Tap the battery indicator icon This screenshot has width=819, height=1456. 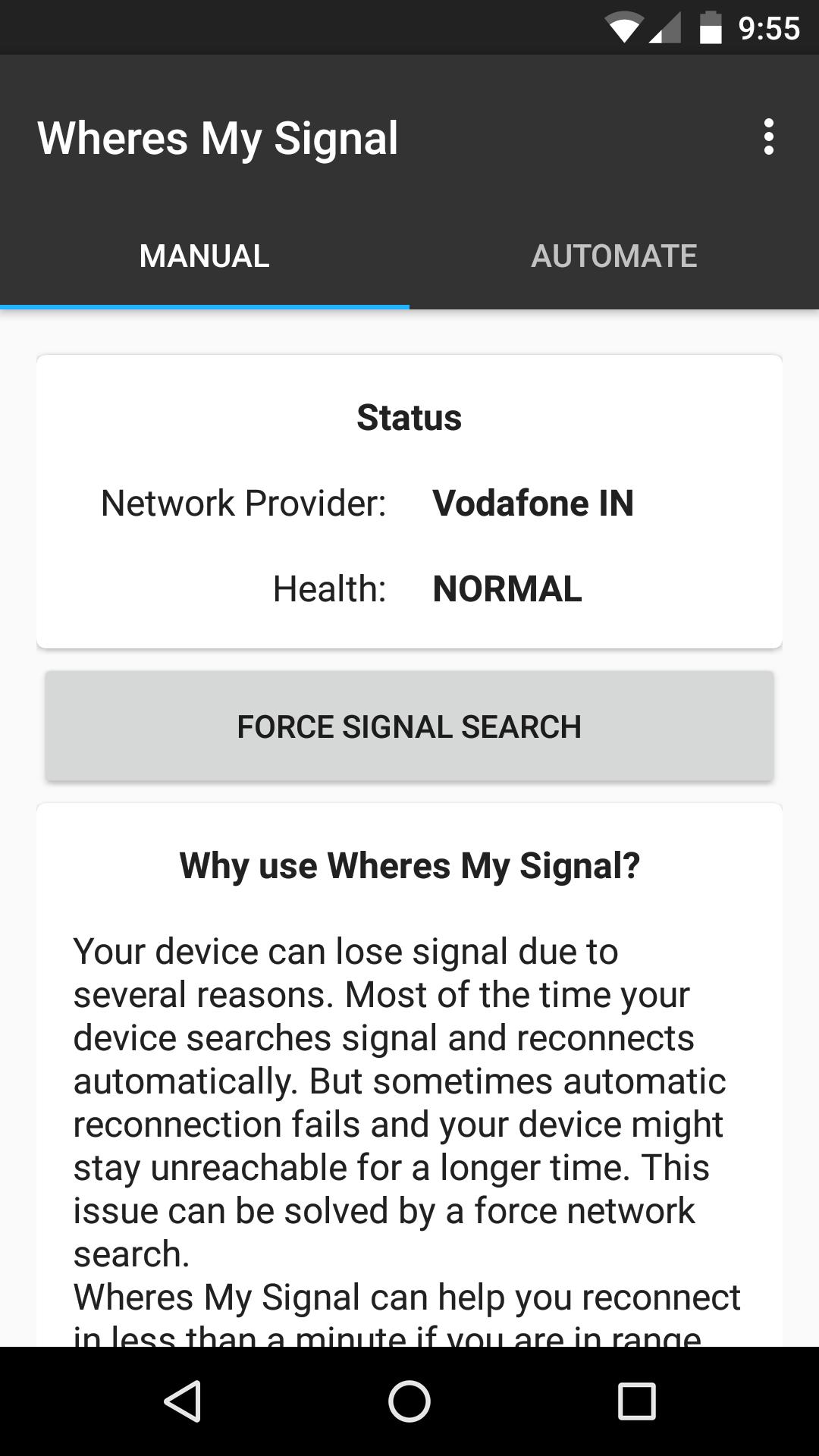point(711,27)
